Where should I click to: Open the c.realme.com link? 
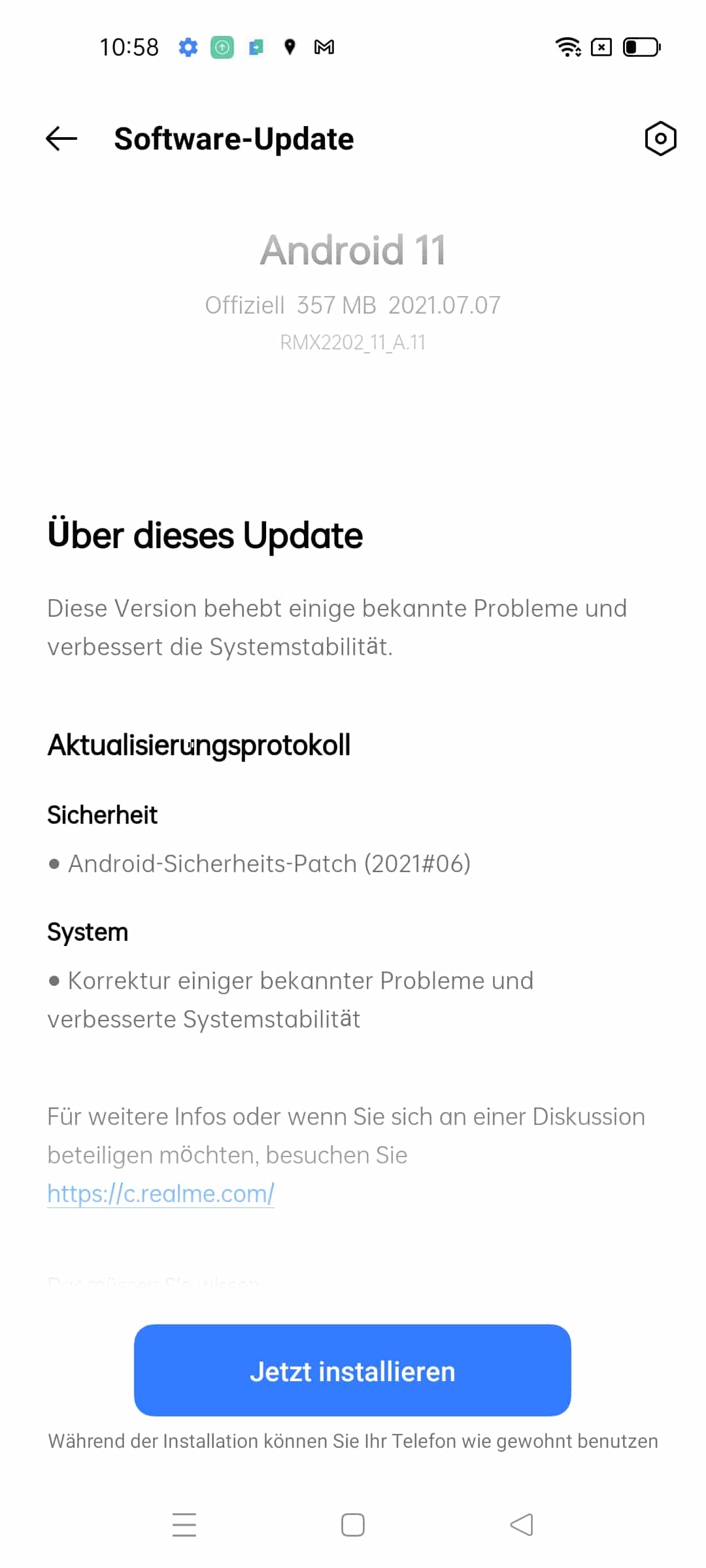tap(161, 1194)
